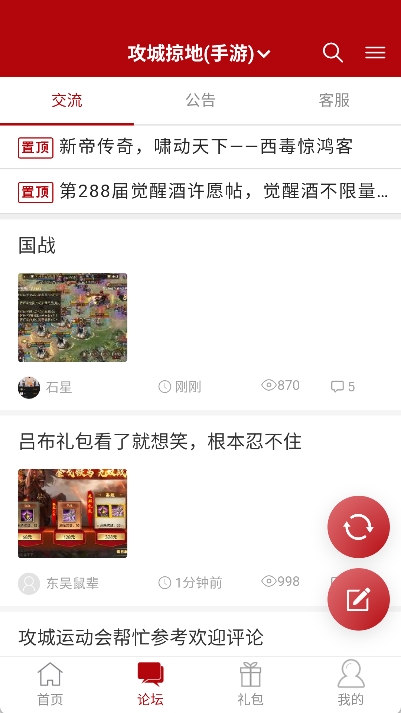Open the 我的 tab
Image resolution: width=401 pixels, height=713 pixels.
click(x=351, y=683)
